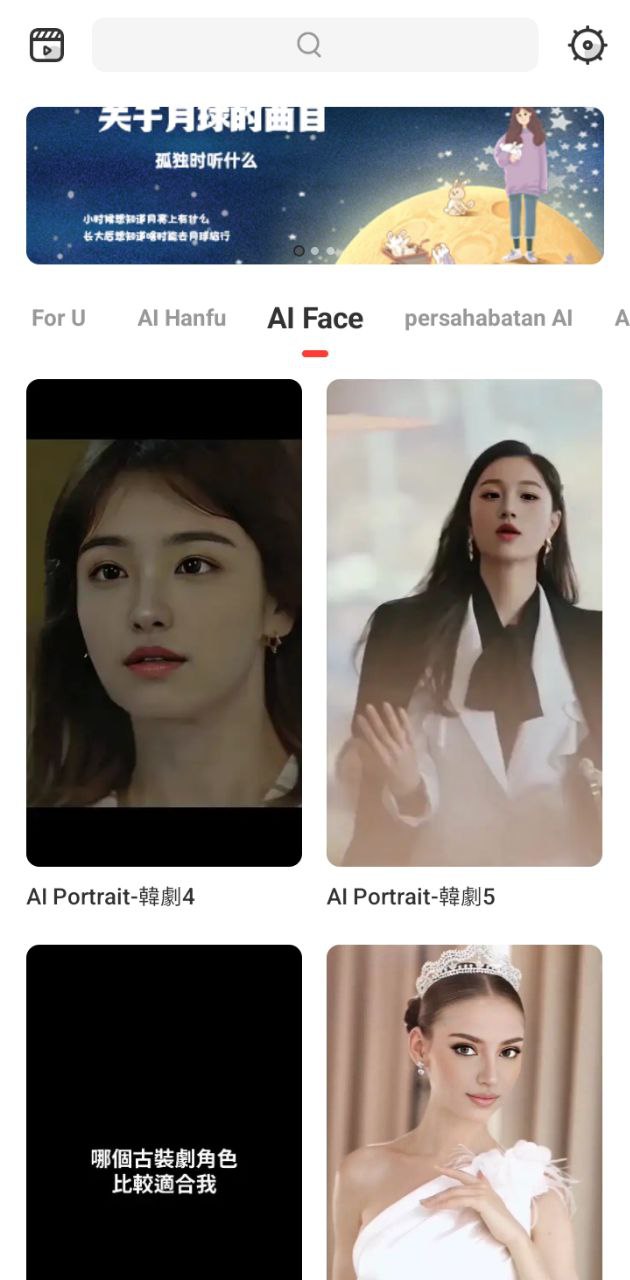Open the AI Portrait-韓劇4 template
The height and width of the screenshot is (1280, 630).
(164, 622)
